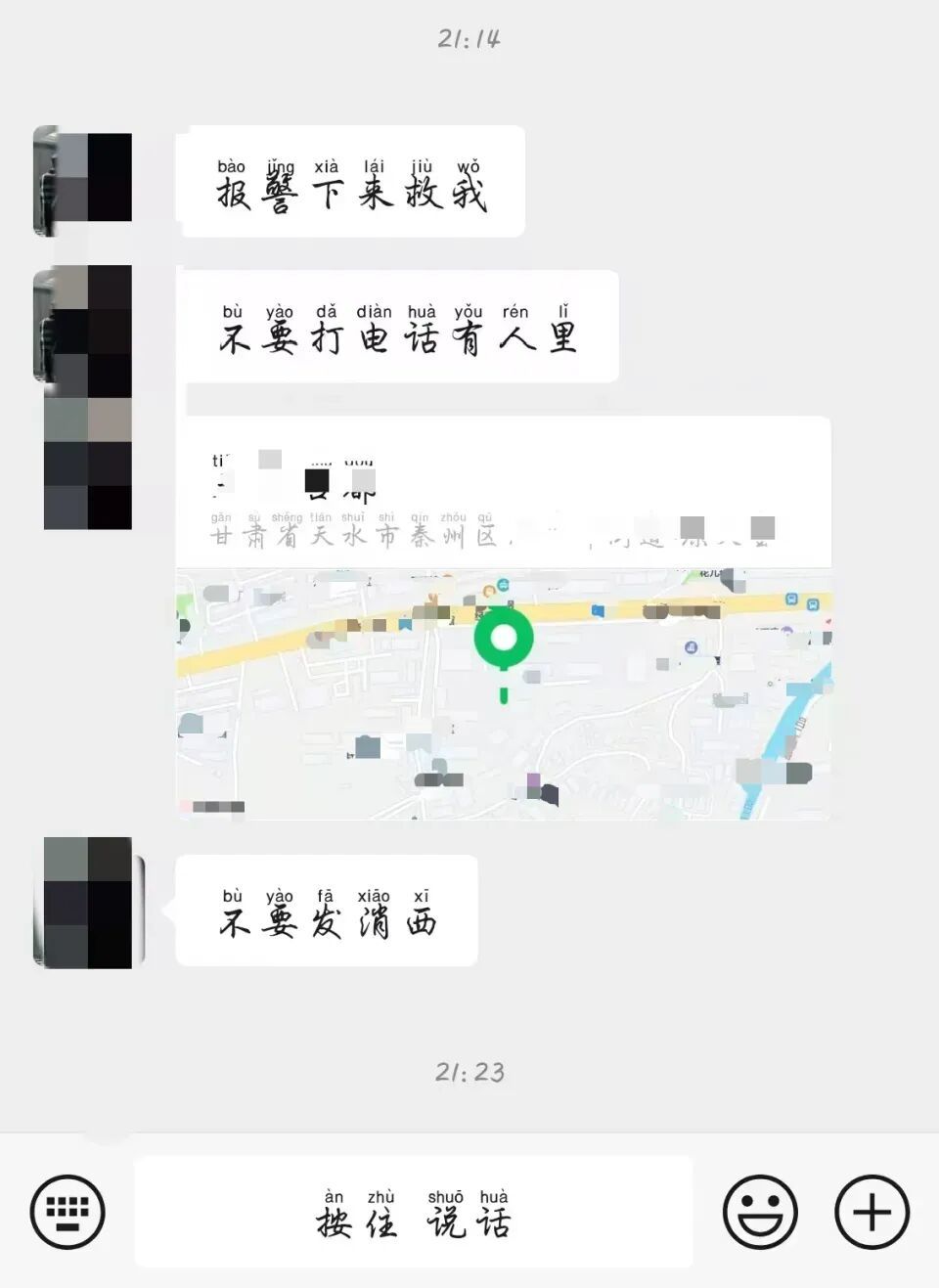Switch to keyboard input
The image size is (939, 1288).
point(67,1212)
